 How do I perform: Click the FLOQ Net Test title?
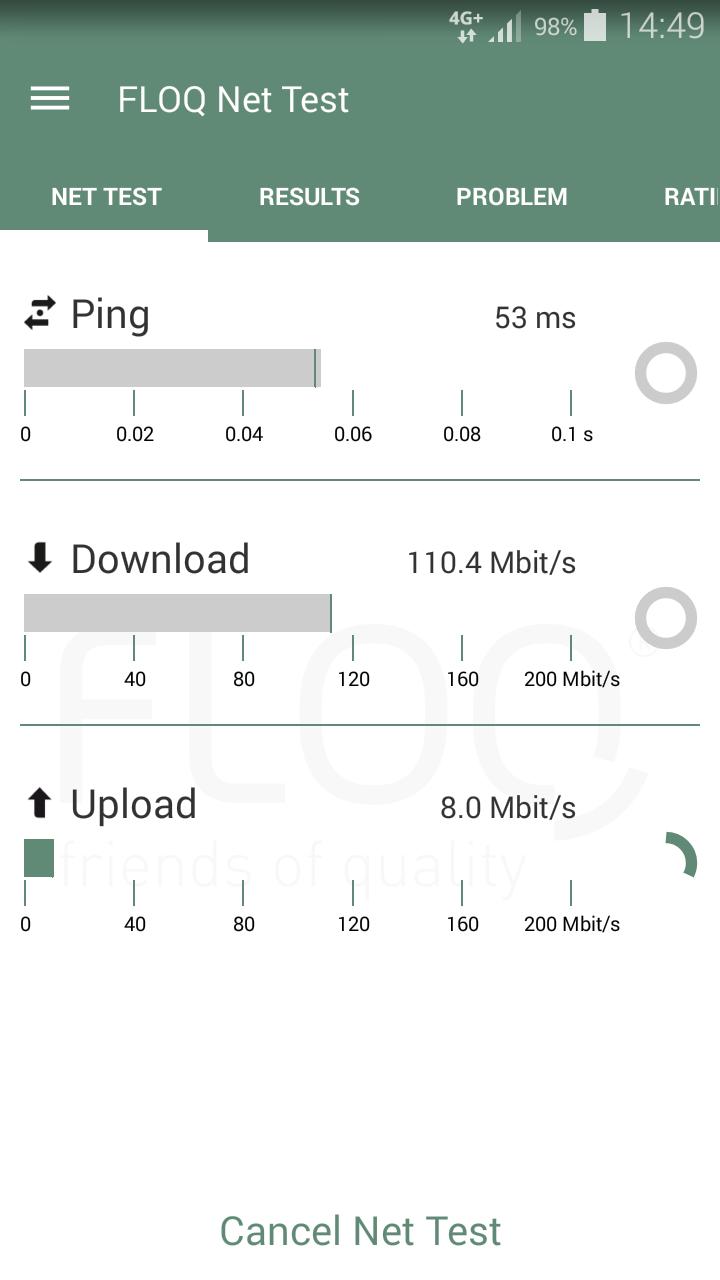(233, 99)
